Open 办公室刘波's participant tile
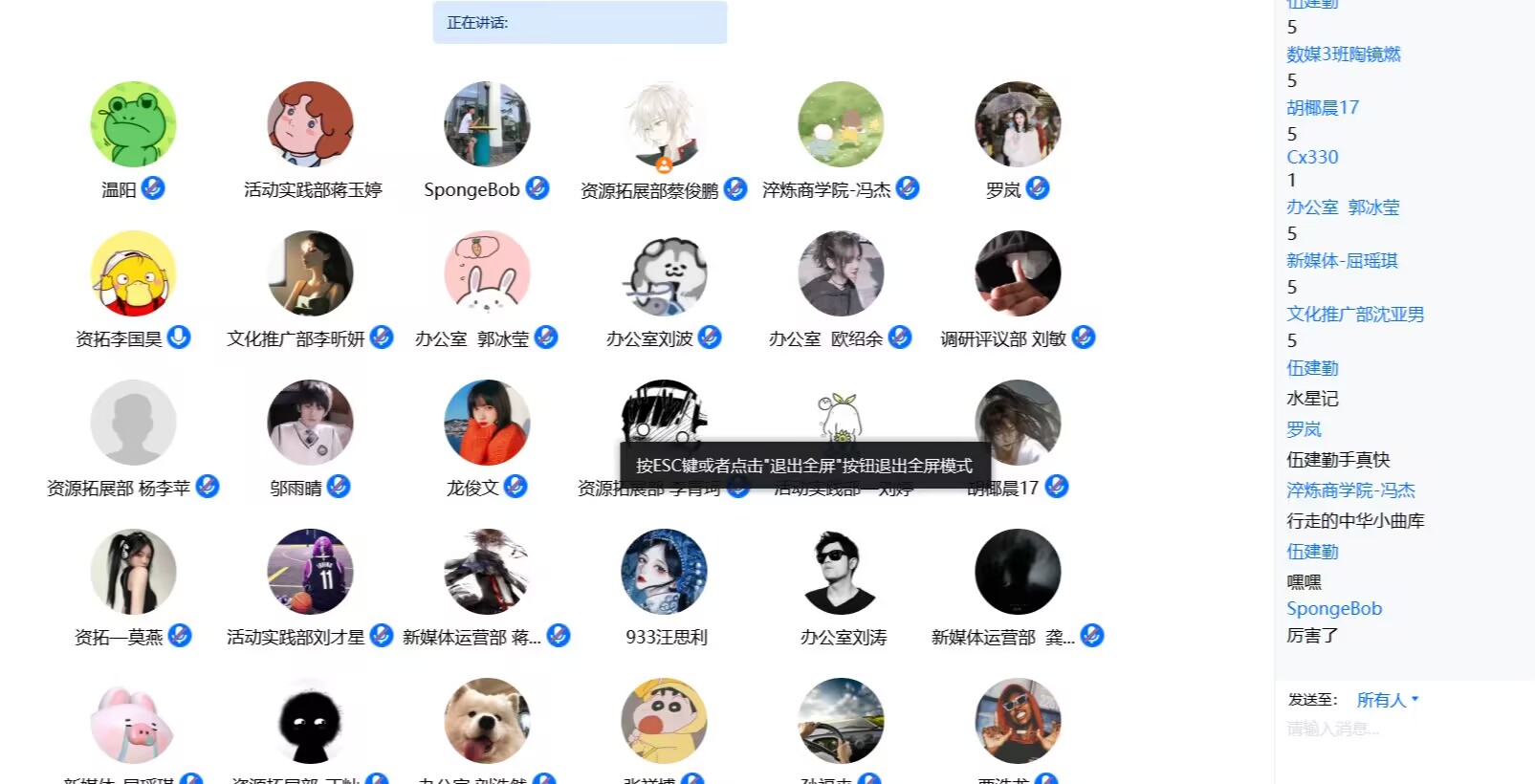 click(x=664, y=273)
